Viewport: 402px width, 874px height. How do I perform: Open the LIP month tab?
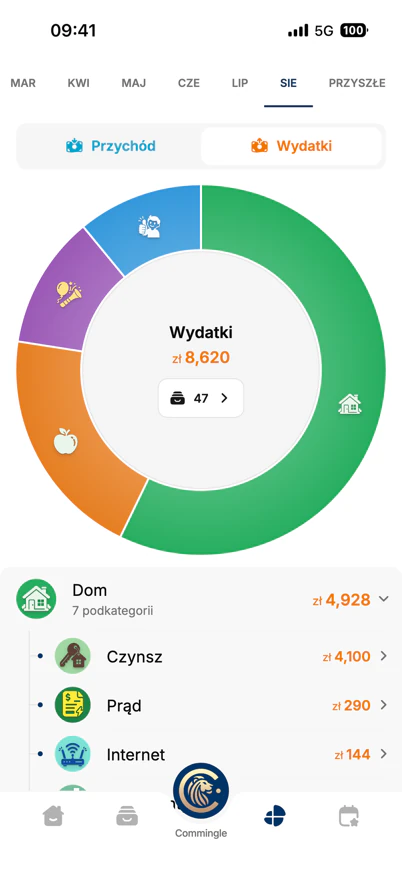[240, 84]
